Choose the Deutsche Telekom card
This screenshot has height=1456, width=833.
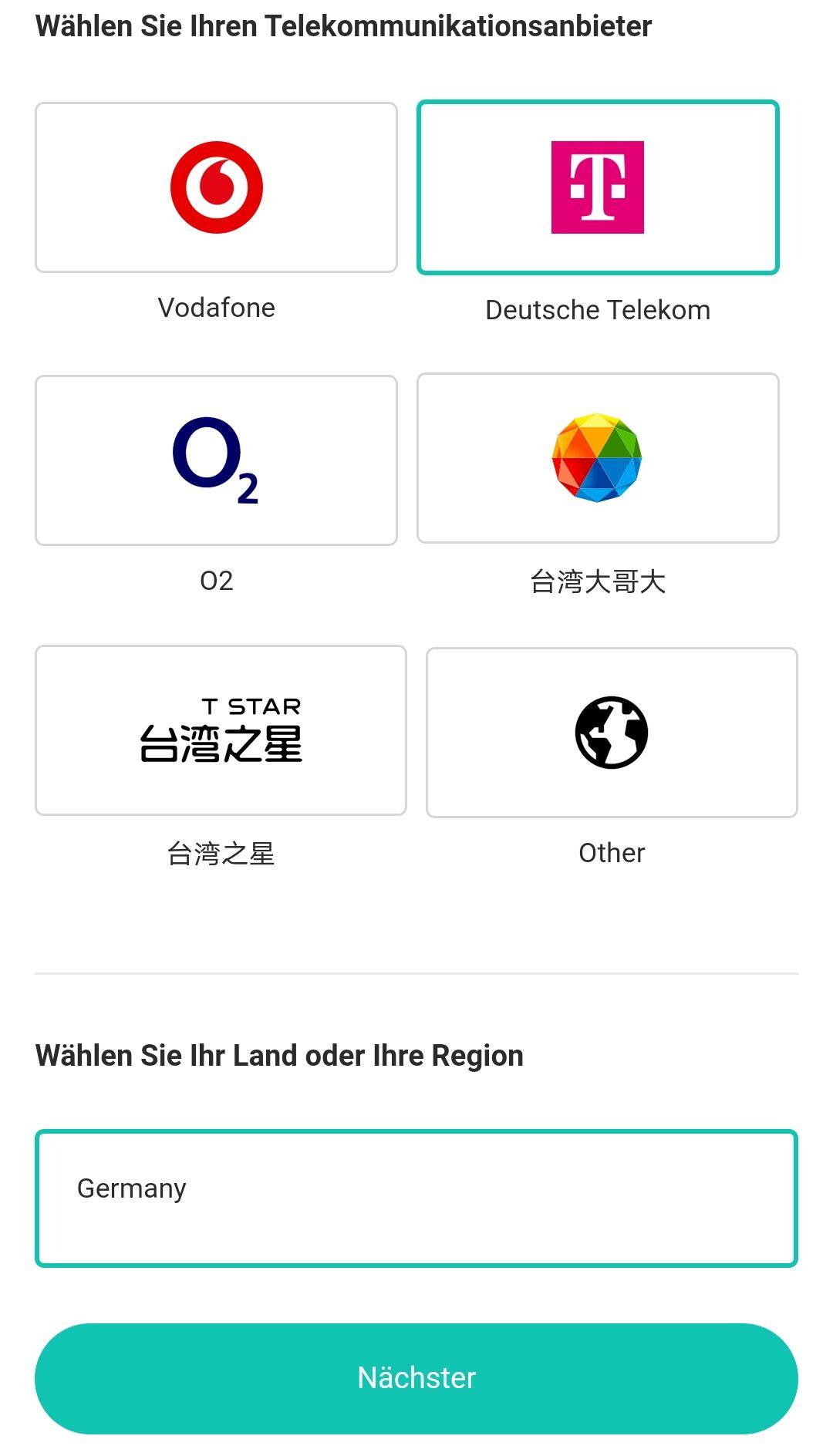598,187
